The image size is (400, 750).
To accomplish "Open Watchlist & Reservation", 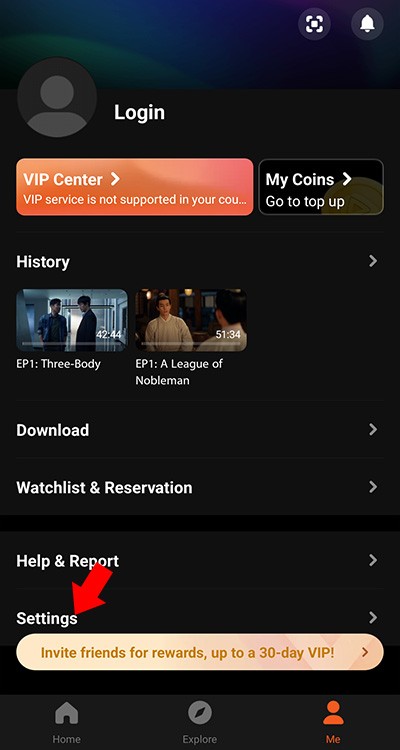I will pos(200,487).
